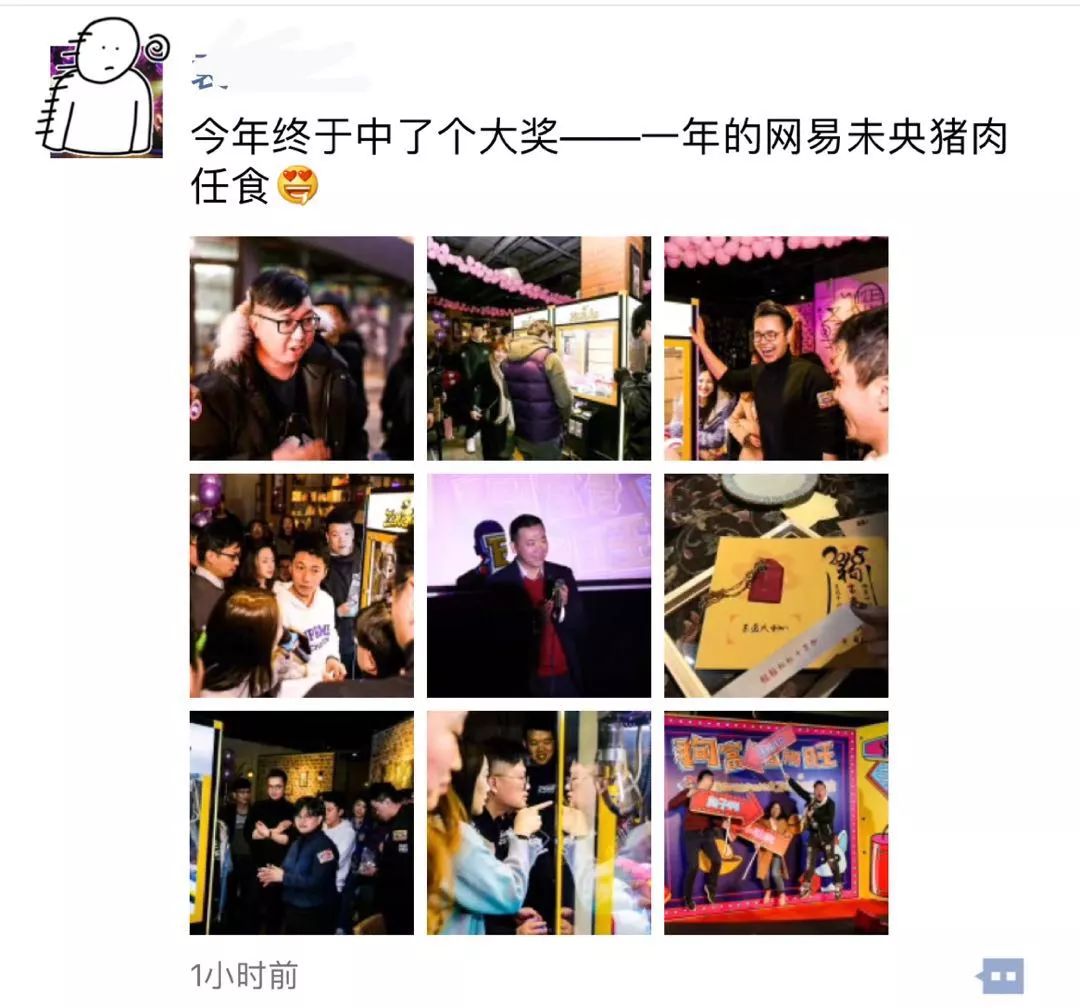This screenshot has height=1008, width=1080.
Task: View the yellow prize card photo
Action: (x=775, y=585)
